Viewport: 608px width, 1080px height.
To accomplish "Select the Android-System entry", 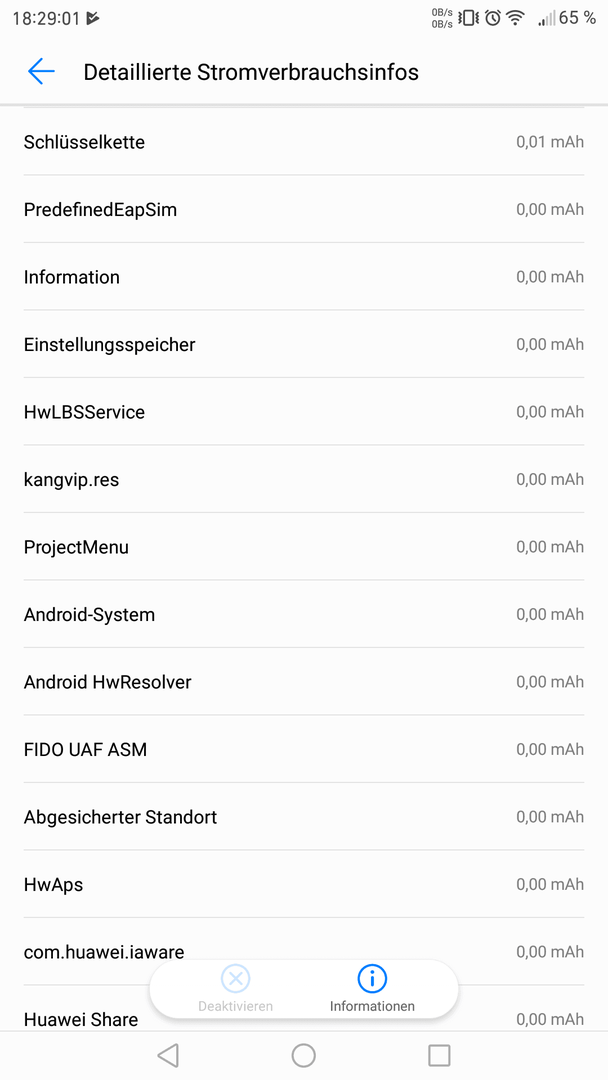I will (304, 614).
